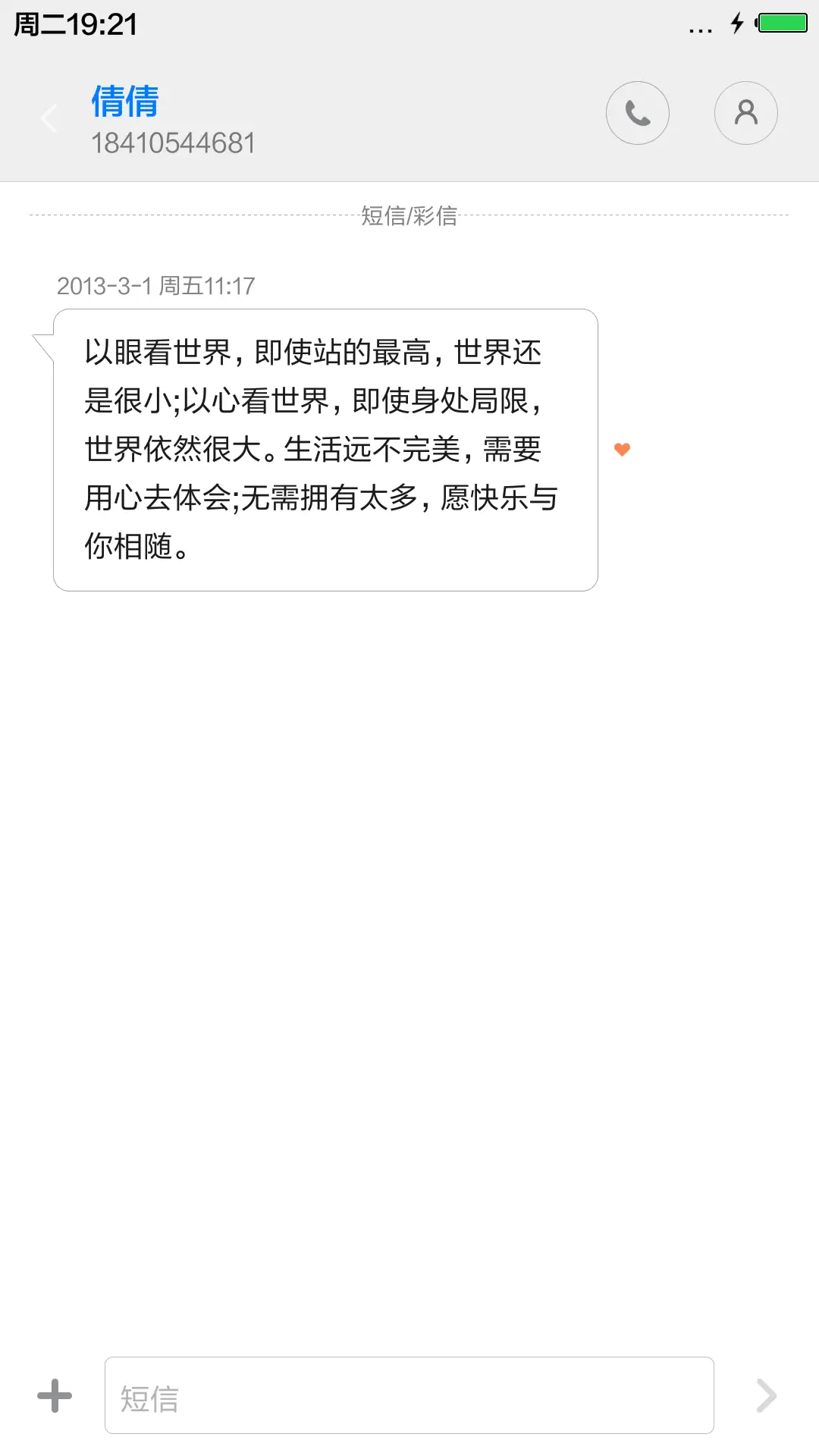The height and width of the screenshot is (1456, 819).
Task: Call 倩倩 with the phone icon
Action: 637,113
